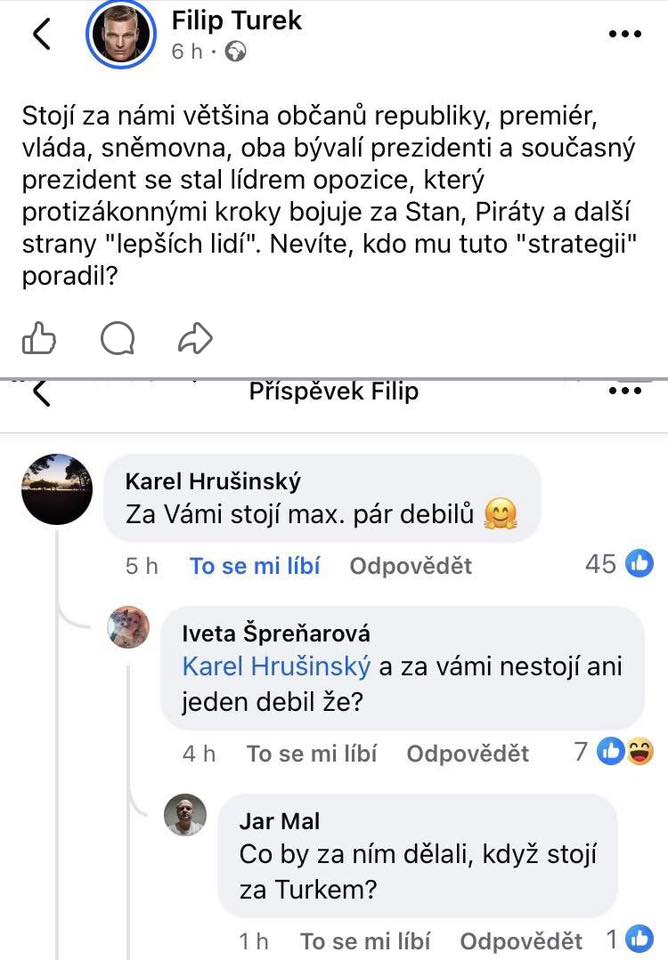Viewport: 668px width, 960px height.
Task: Like Jar Mal's reply
Action: coord(365,941)
